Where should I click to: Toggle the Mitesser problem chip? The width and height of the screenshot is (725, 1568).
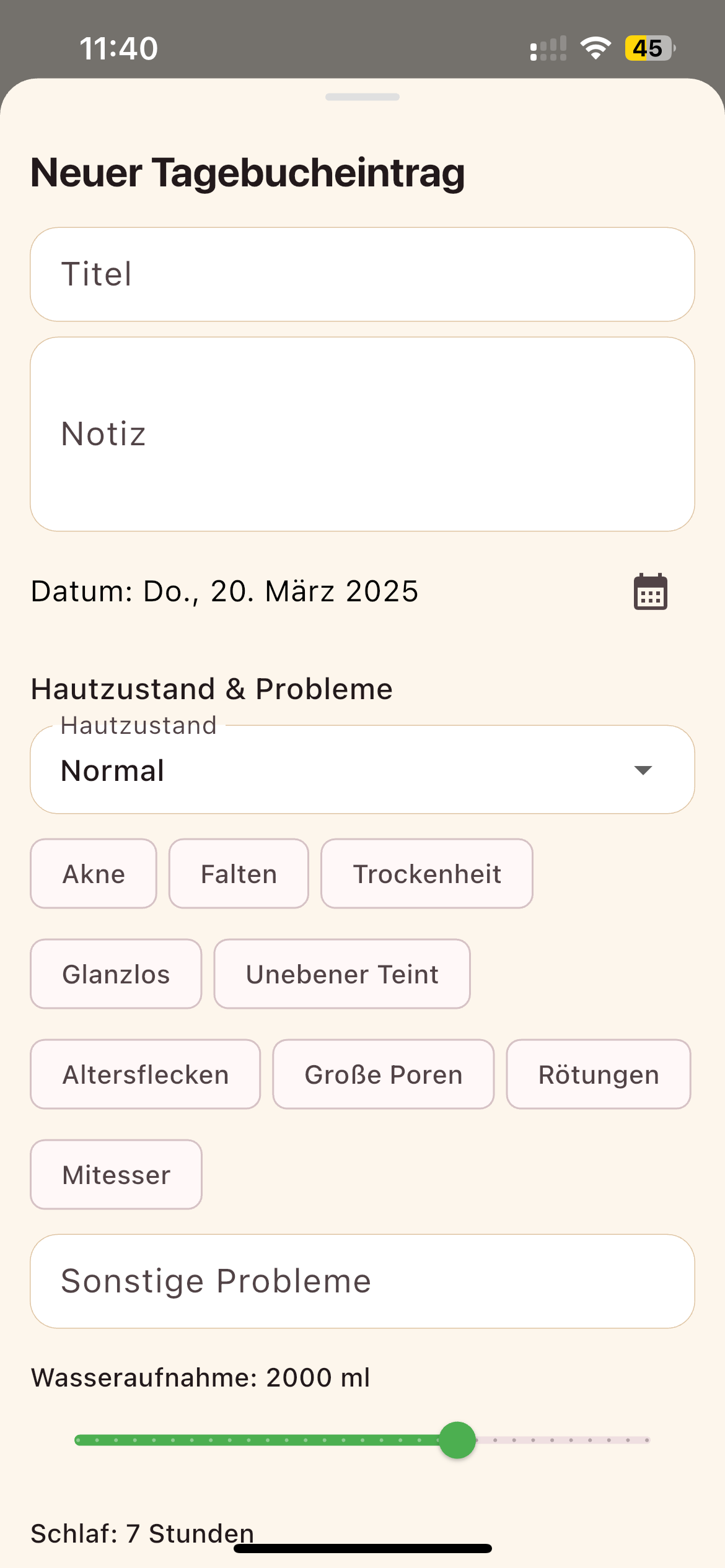click(116, 1174)
